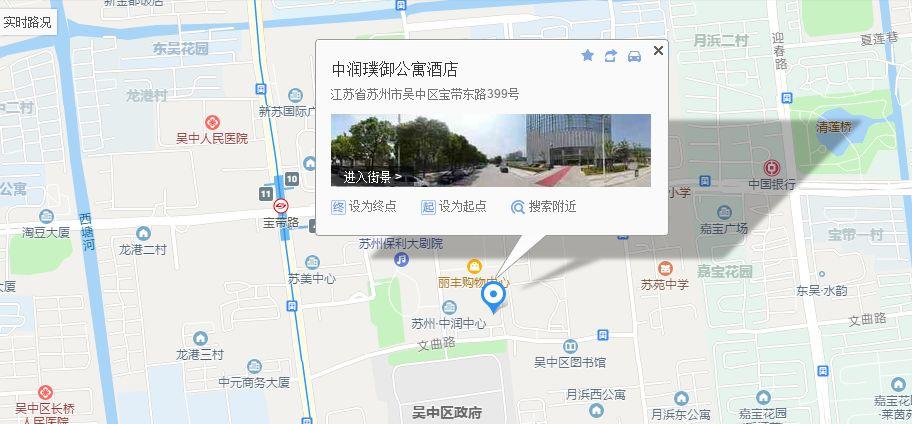Select the blue location marker pin
912x424 pixels.
coord(493,296)
